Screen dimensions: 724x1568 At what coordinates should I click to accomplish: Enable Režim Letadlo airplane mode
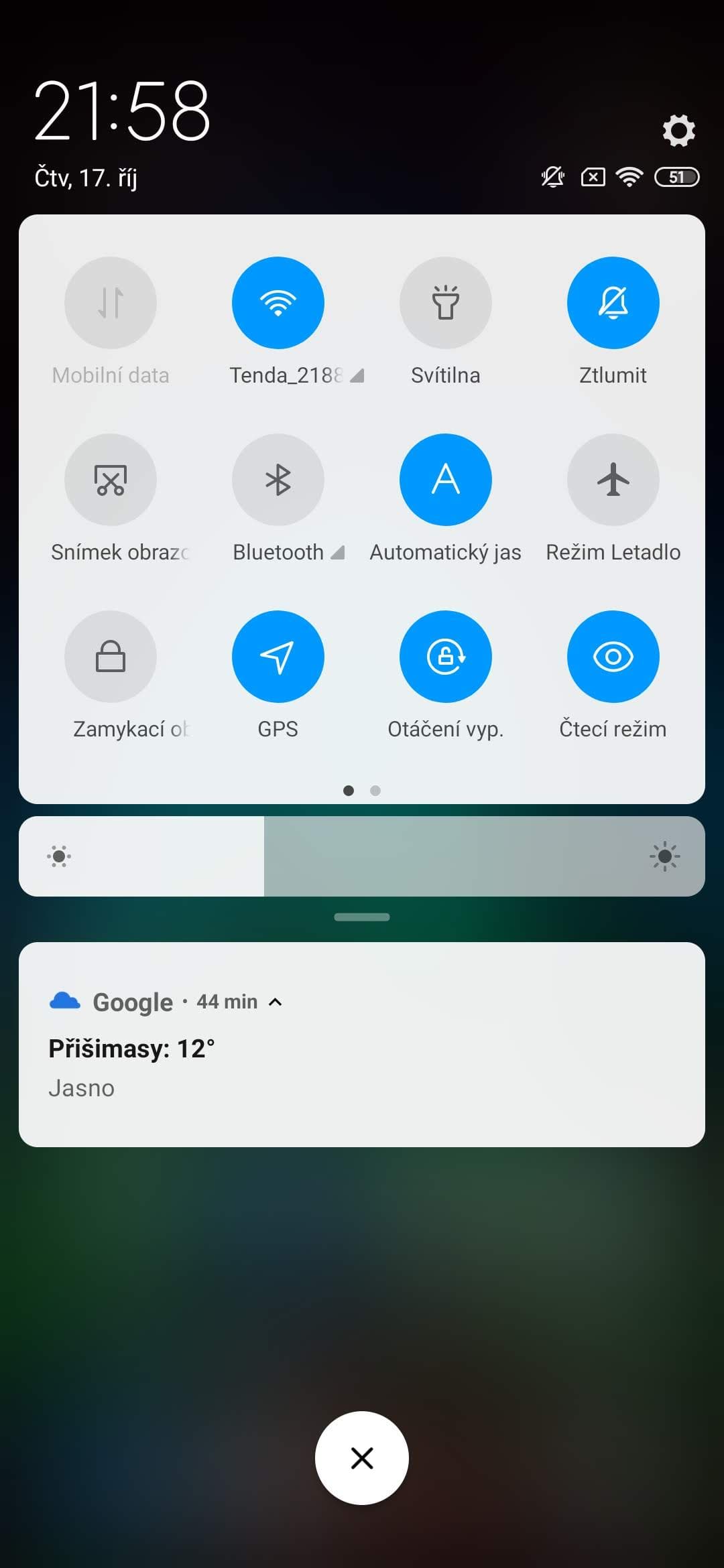613,480
